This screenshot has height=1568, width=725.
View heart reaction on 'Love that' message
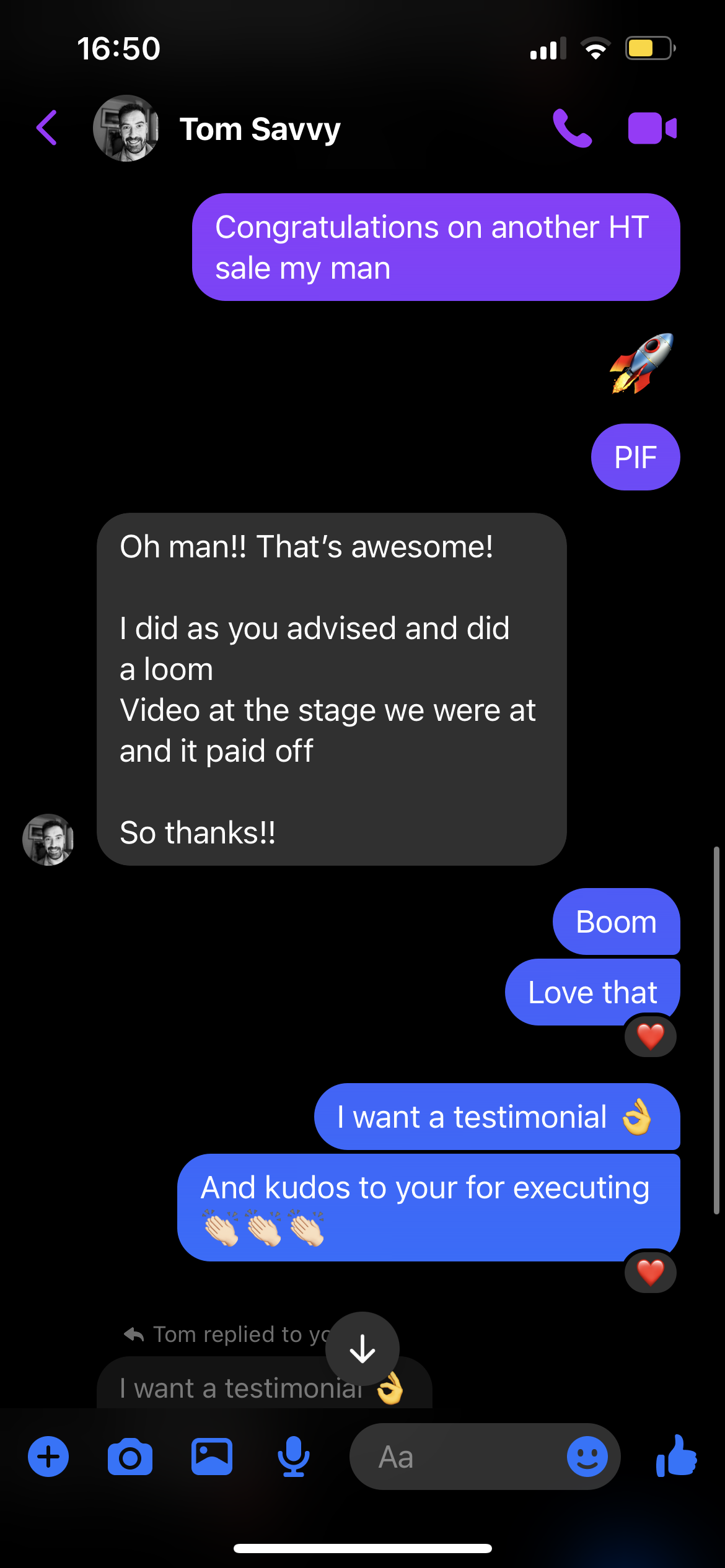pos(650,1036)
